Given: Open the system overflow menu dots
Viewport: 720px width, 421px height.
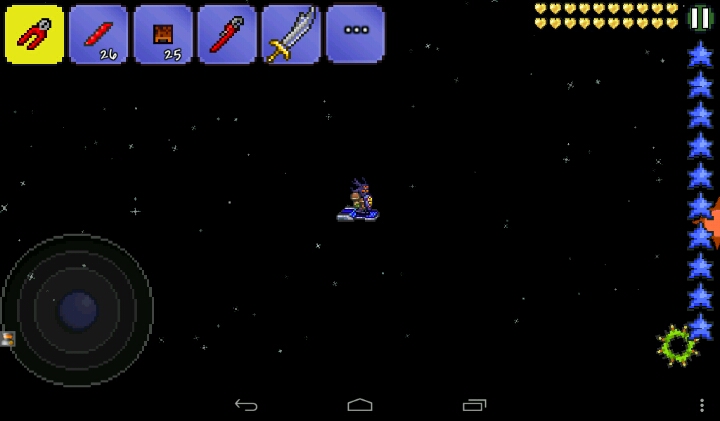Looking at the screenshot, I should click(x=702, y=405).
